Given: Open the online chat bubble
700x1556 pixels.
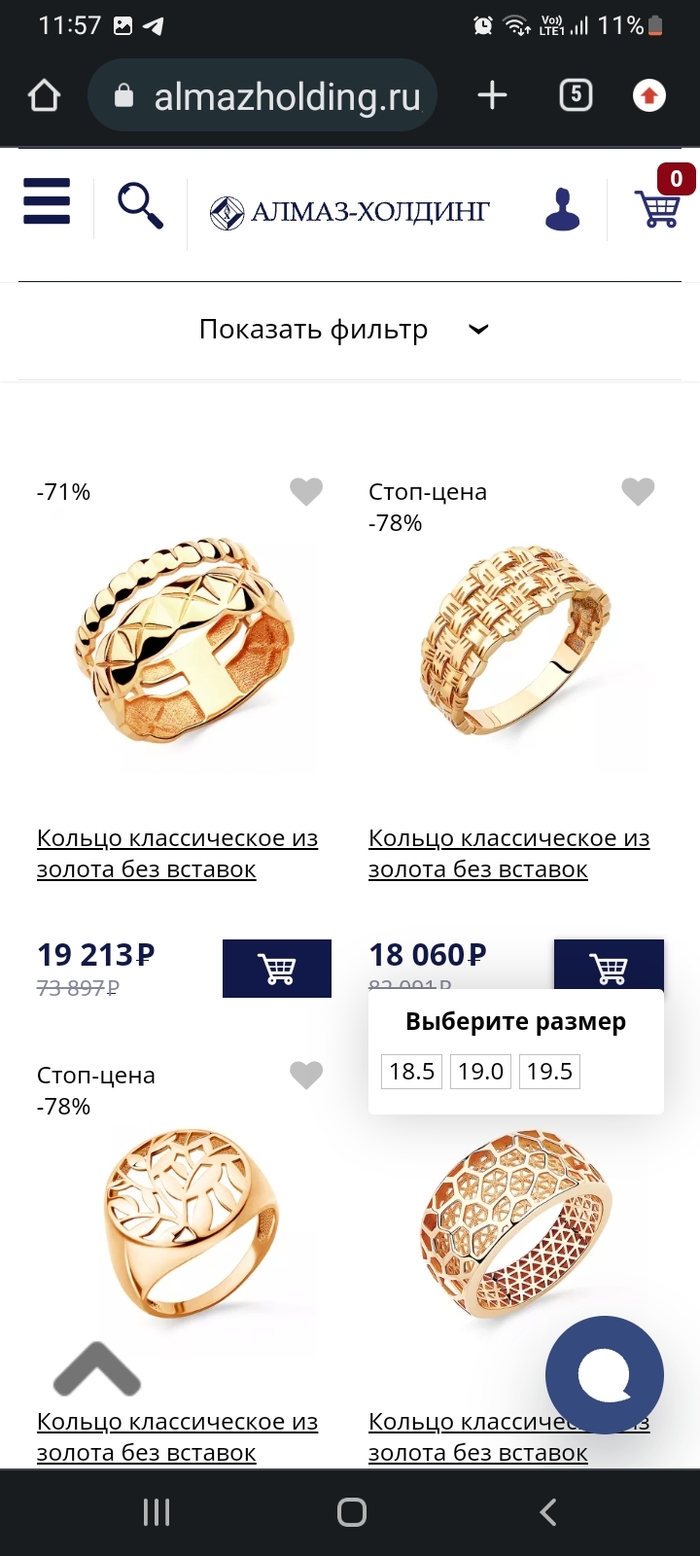Looking at the screenshot, I should click(x=604, y=1375).
